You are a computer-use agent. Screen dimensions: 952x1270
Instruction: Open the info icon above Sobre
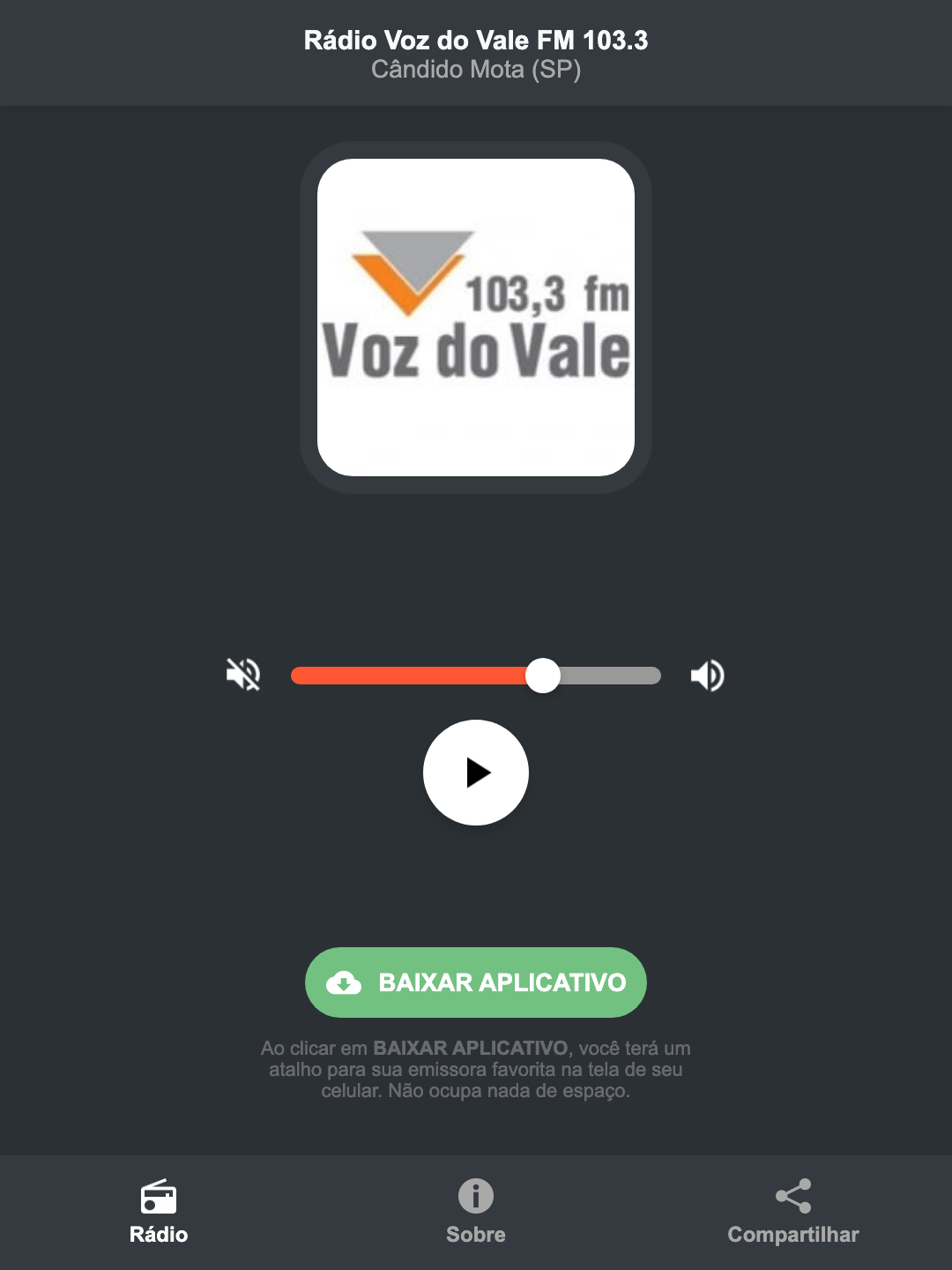[x=475, y=1198]
